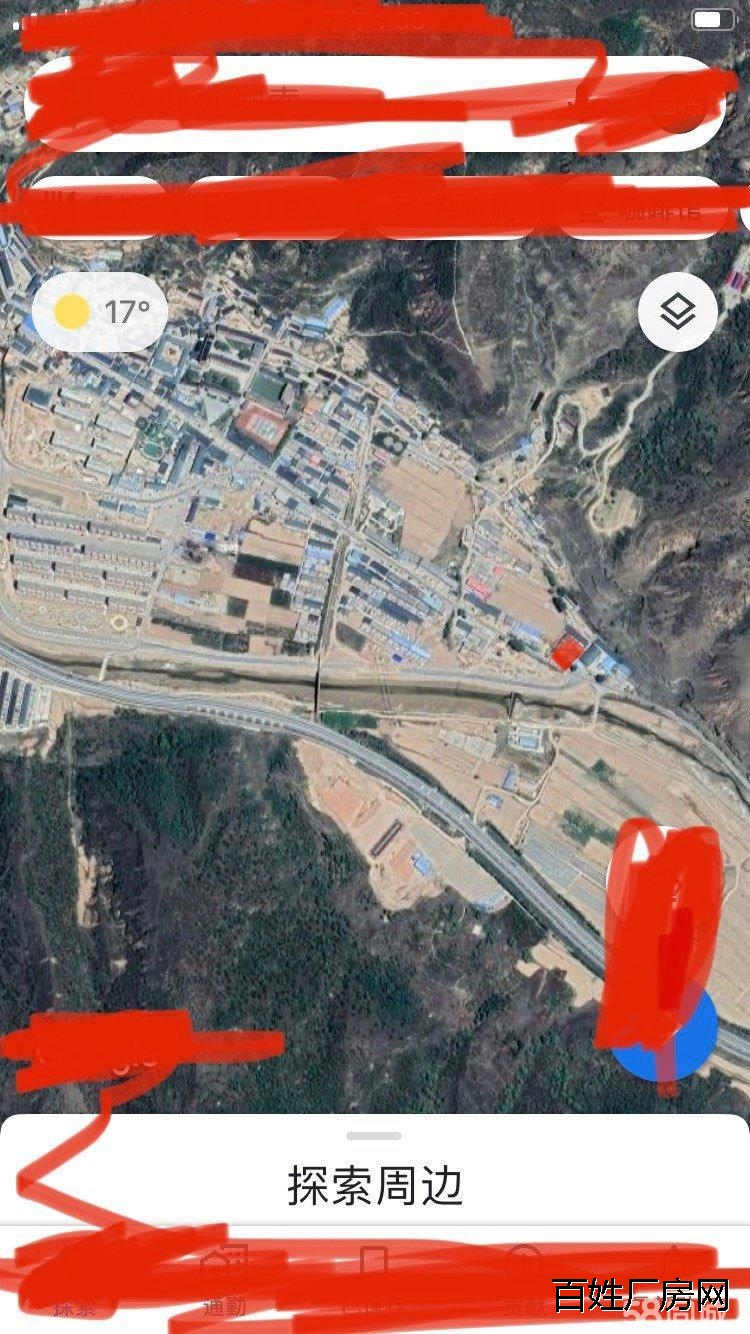Open the map layers button
The height and width of the screenshot is (1334, 750).
pyautogui.click(x=677, y=314)
